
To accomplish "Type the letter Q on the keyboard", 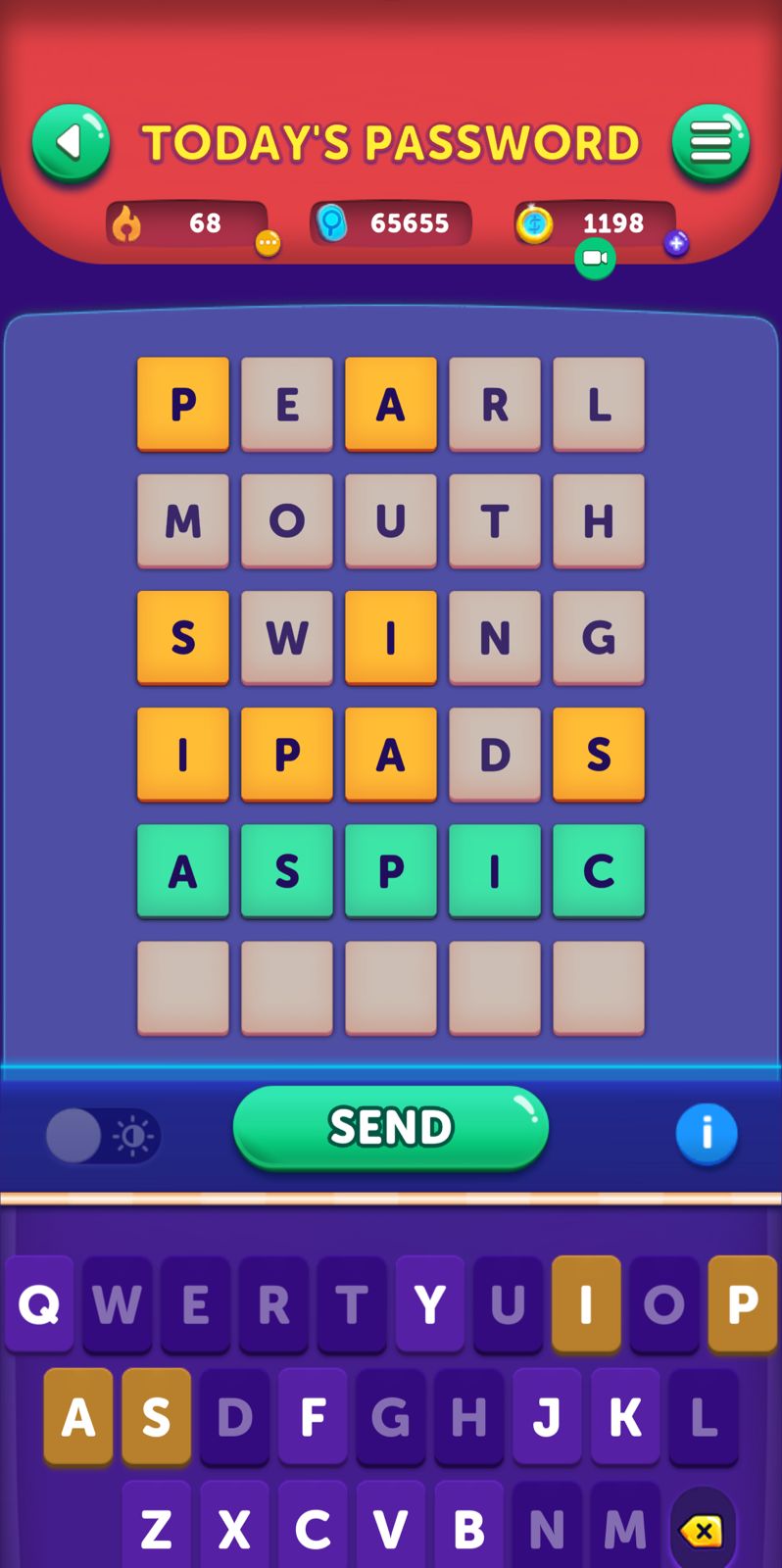I will pos(39,1304).
